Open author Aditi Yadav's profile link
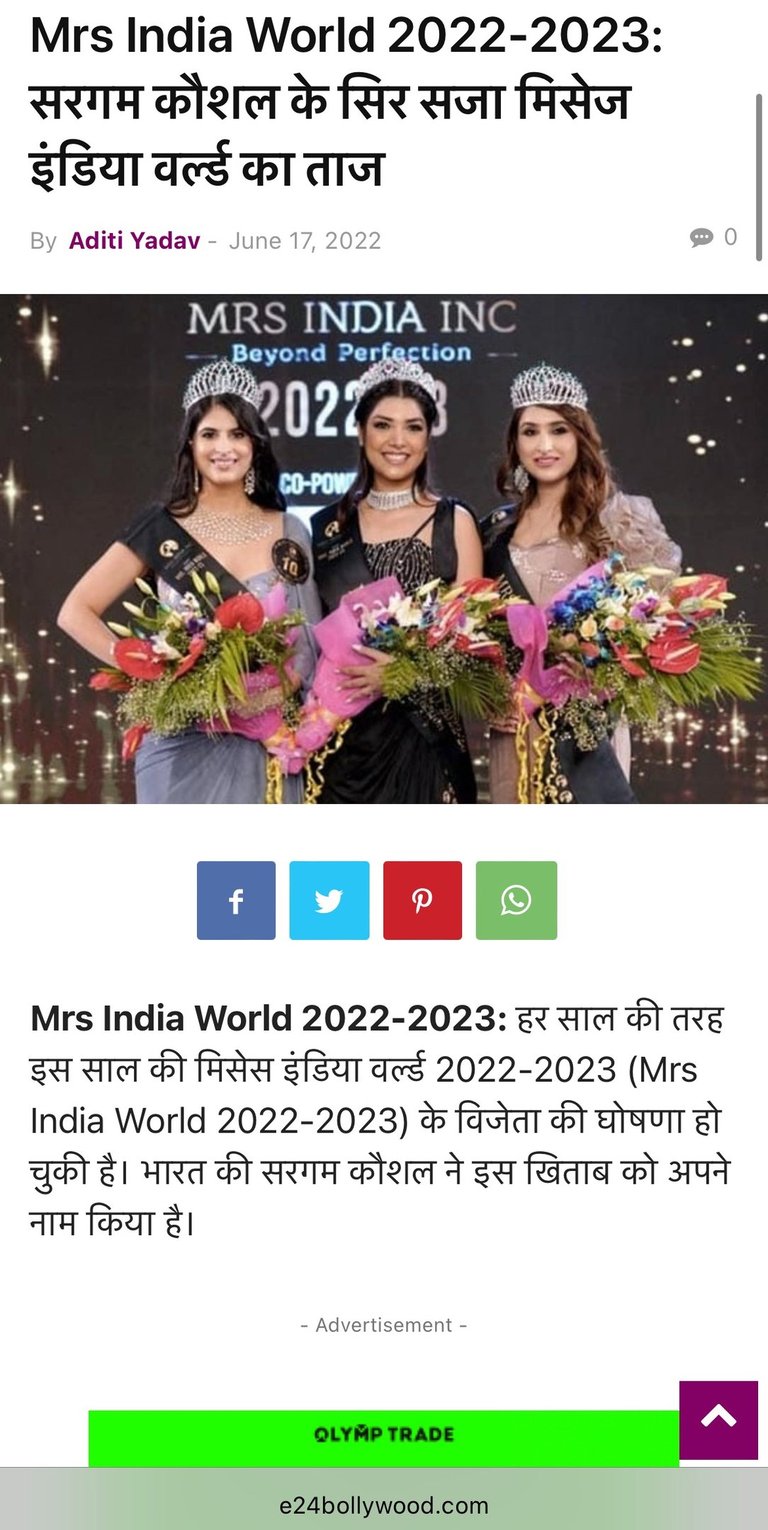This screenshot has width=768, height=1530. 134,241
